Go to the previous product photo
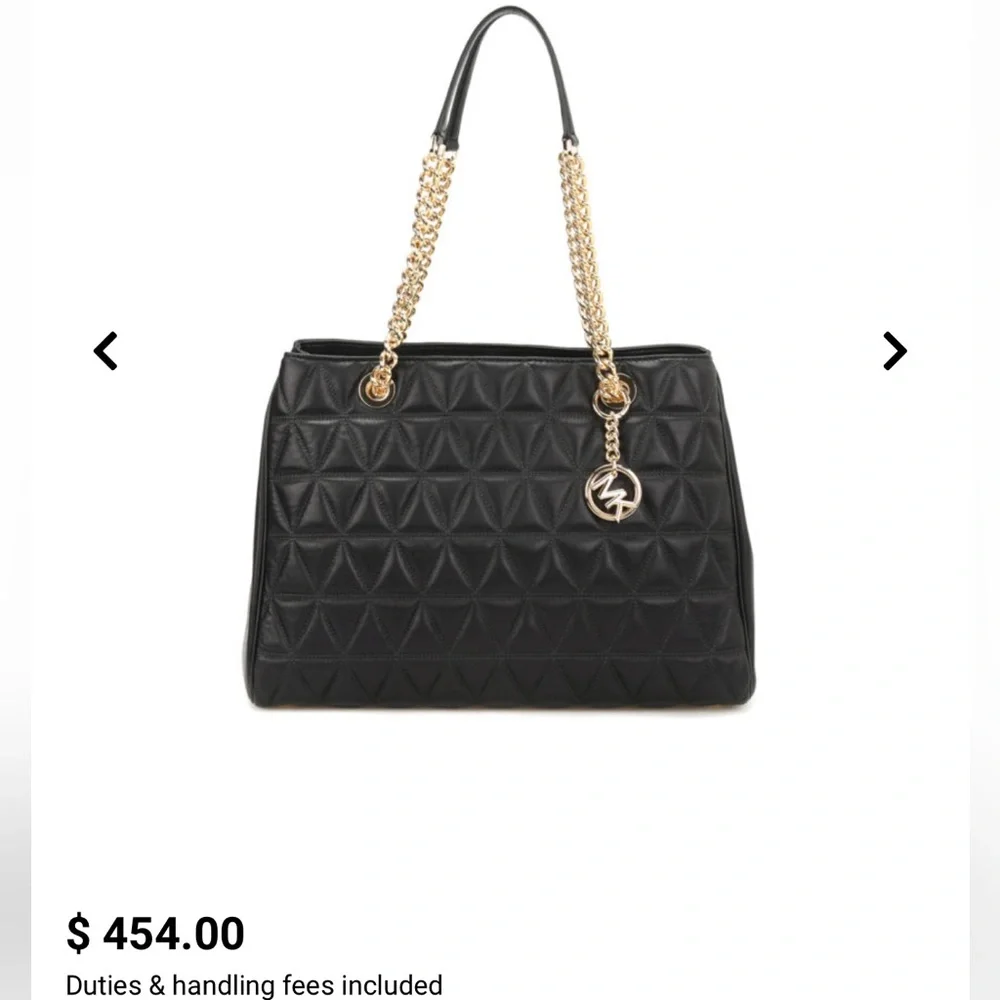Viewport: 1000px width, 1000px height. (105, 351)
